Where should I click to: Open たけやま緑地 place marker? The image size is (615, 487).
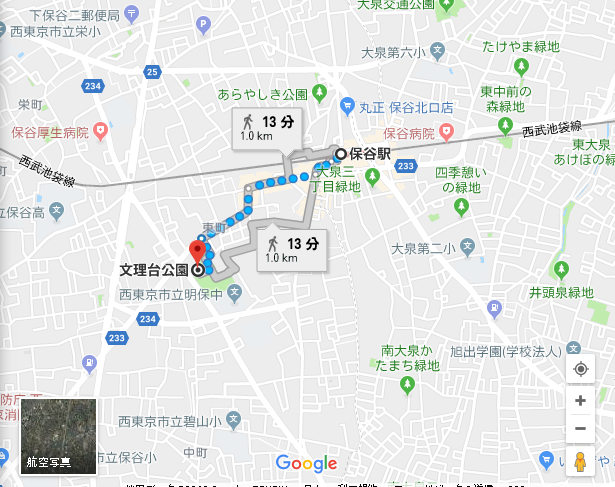[520, 66]
